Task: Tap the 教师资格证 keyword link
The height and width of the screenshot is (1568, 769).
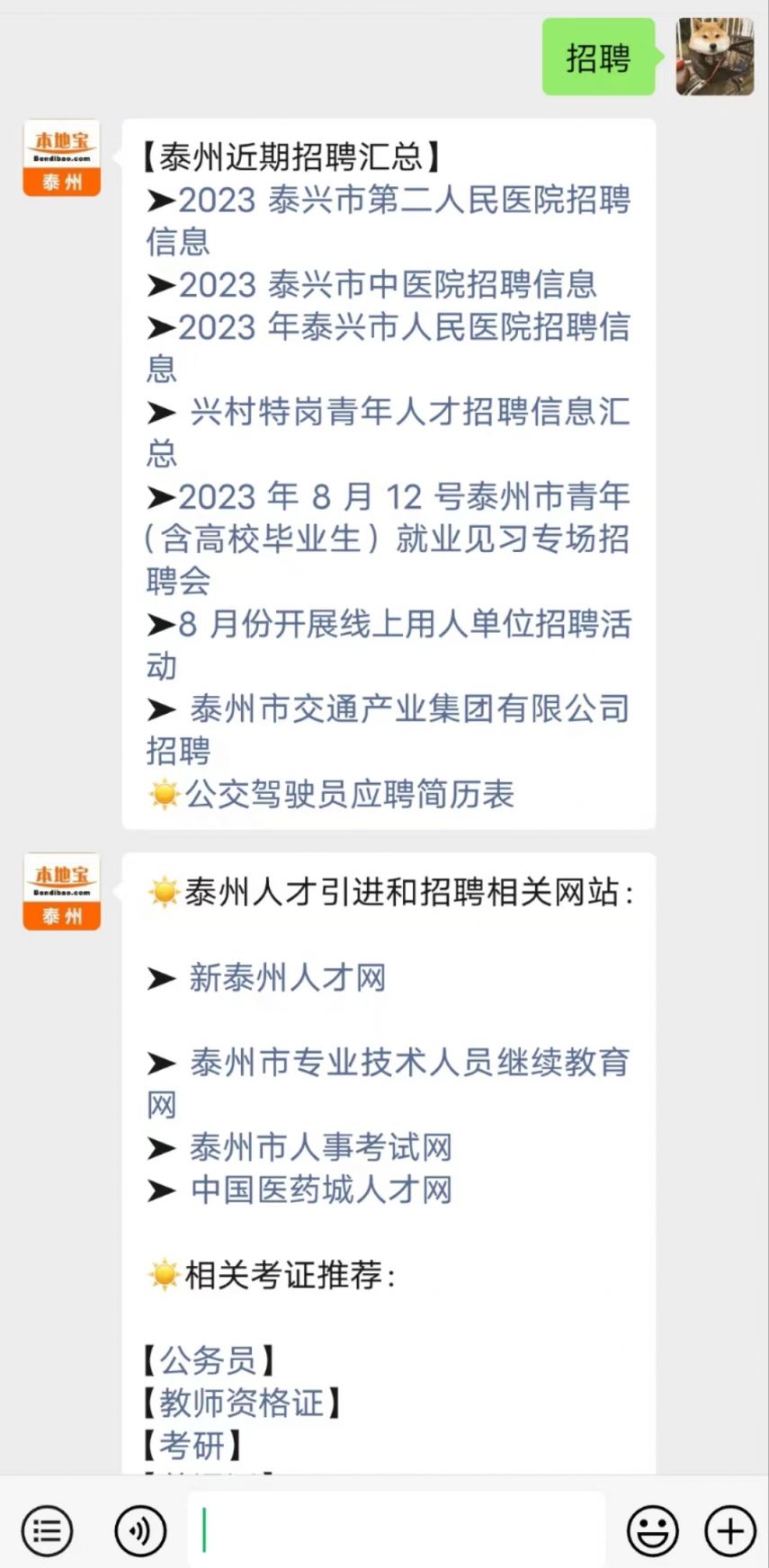Action: click(241, 1402)
